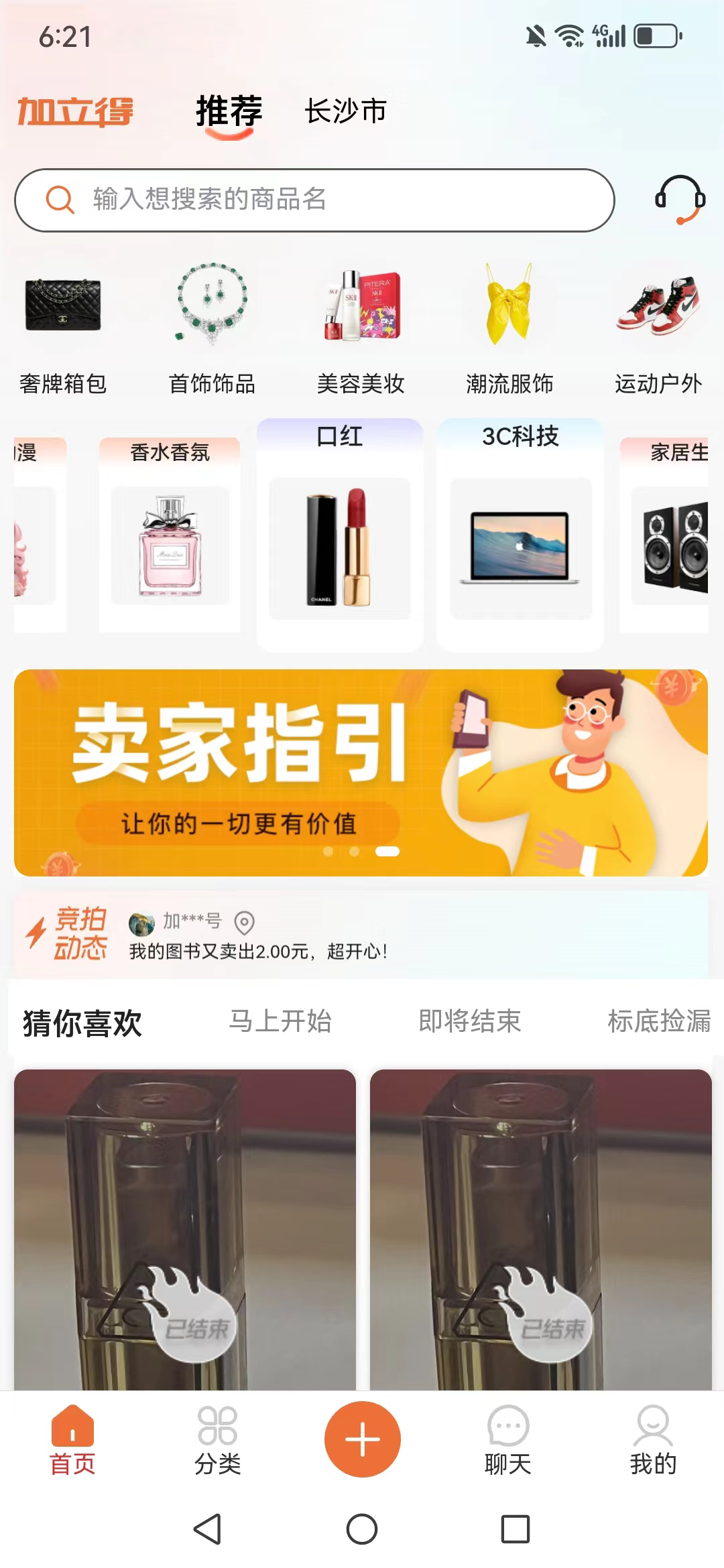Open the 运动户外 category
The image size is (724, 1568).
click(658, 328)
